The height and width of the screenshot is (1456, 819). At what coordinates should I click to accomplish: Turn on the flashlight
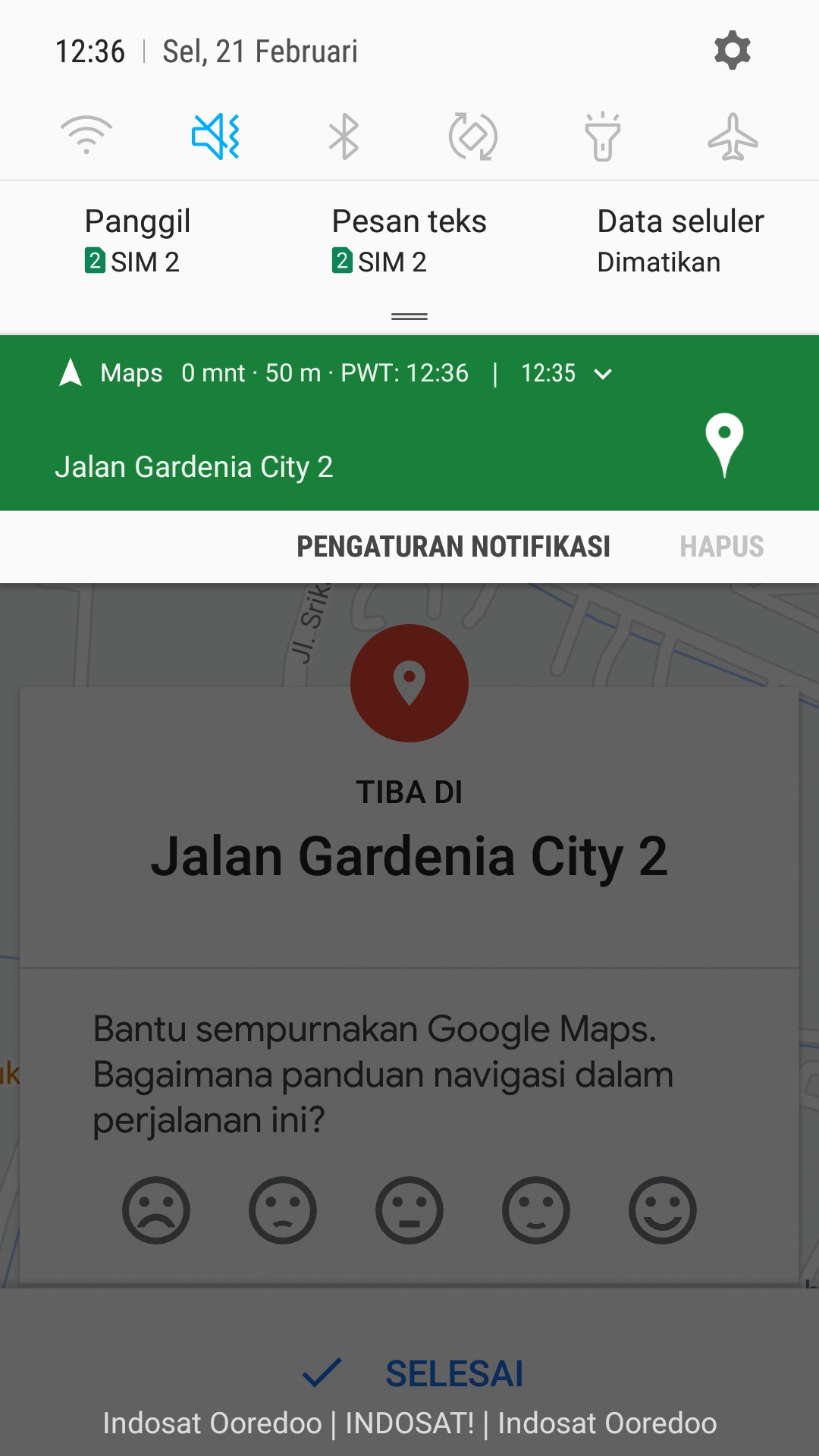coord(602,136)
